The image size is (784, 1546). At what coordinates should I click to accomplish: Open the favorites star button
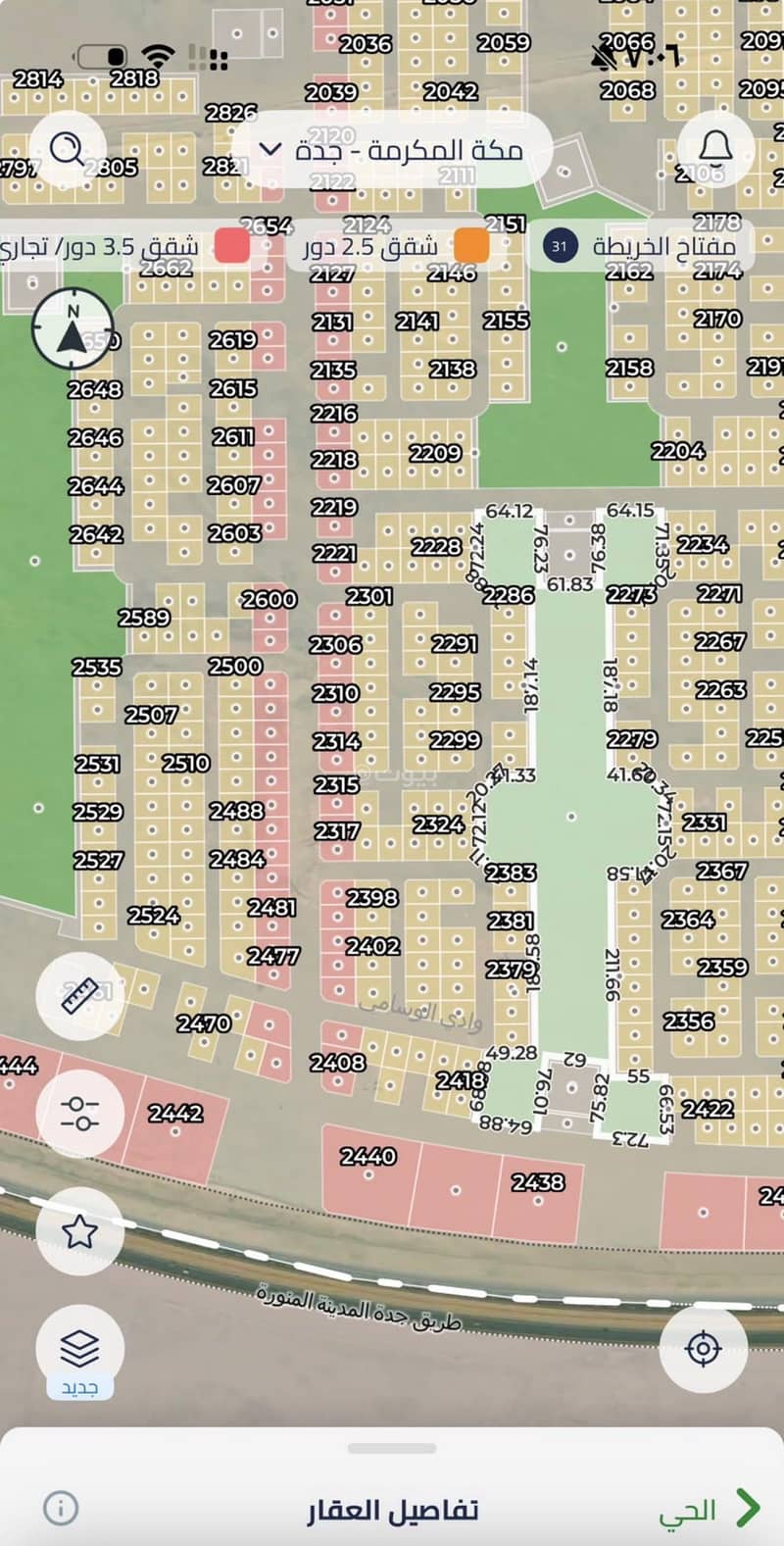coord(79,1231)
